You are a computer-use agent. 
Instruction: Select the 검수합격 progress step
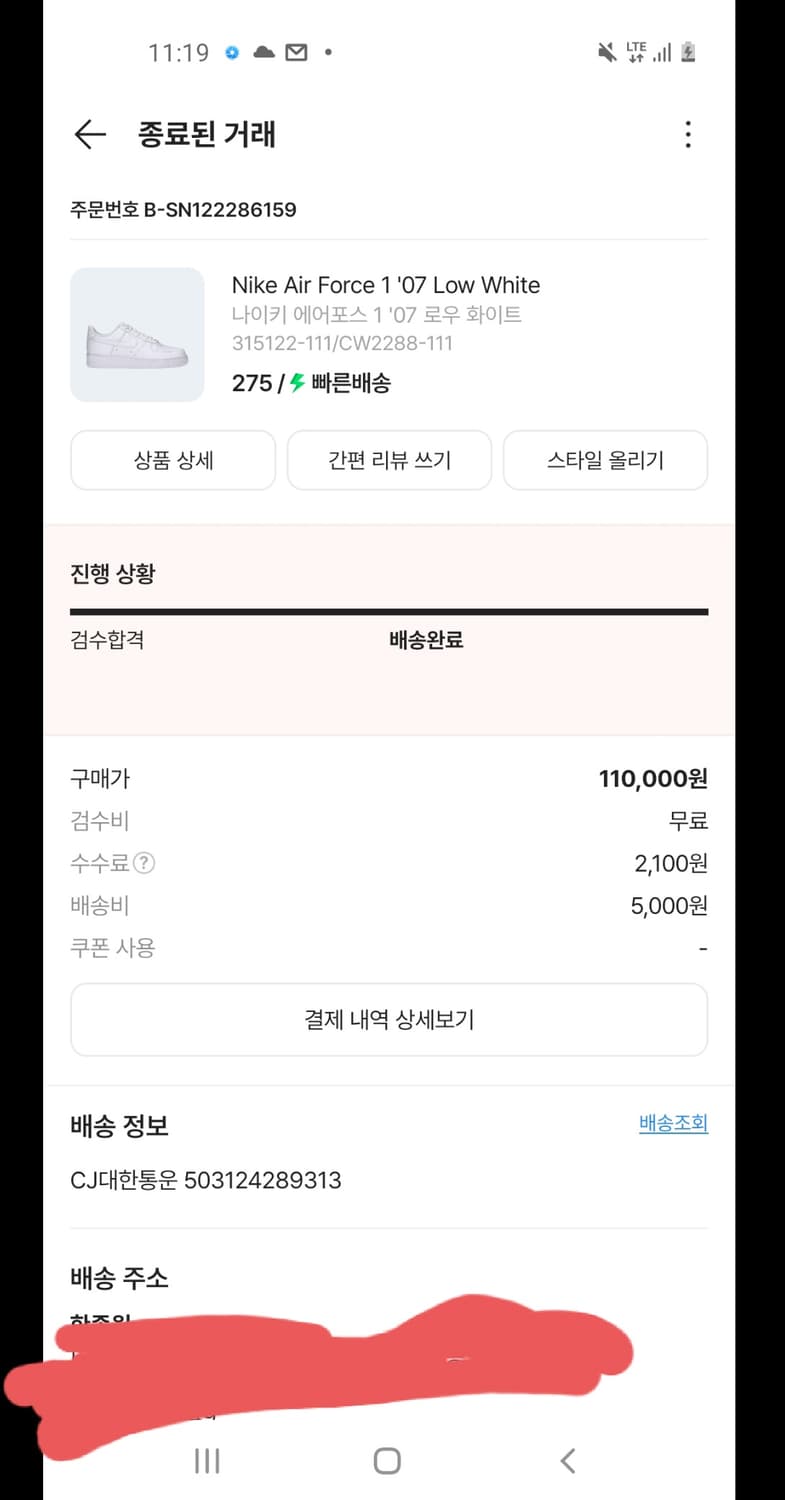(105, 640)
